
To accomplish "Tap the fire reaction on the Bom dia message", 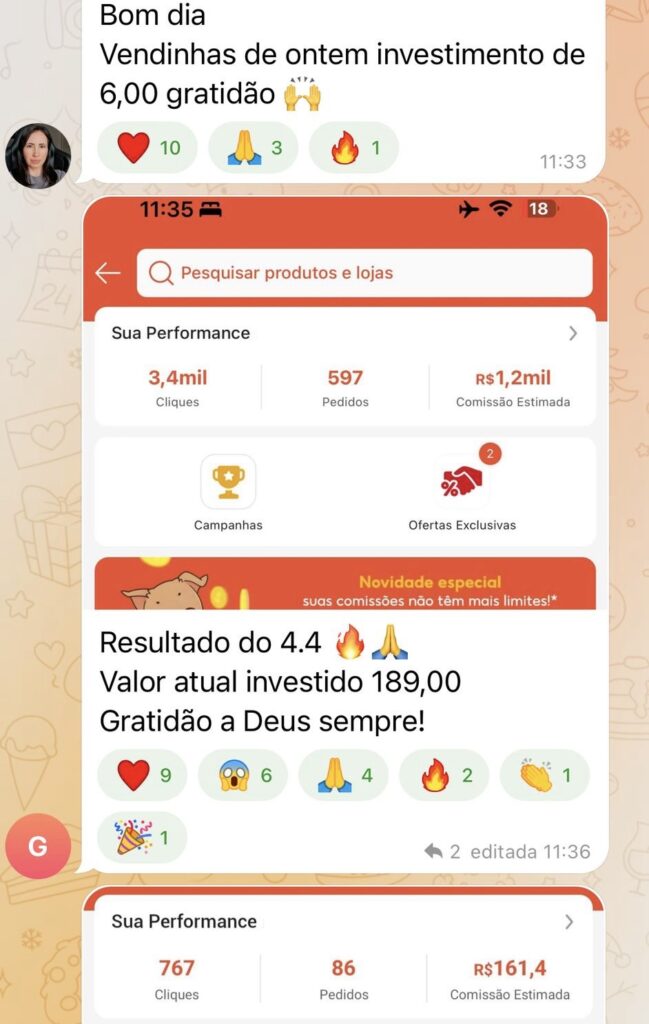I will 353,148.
